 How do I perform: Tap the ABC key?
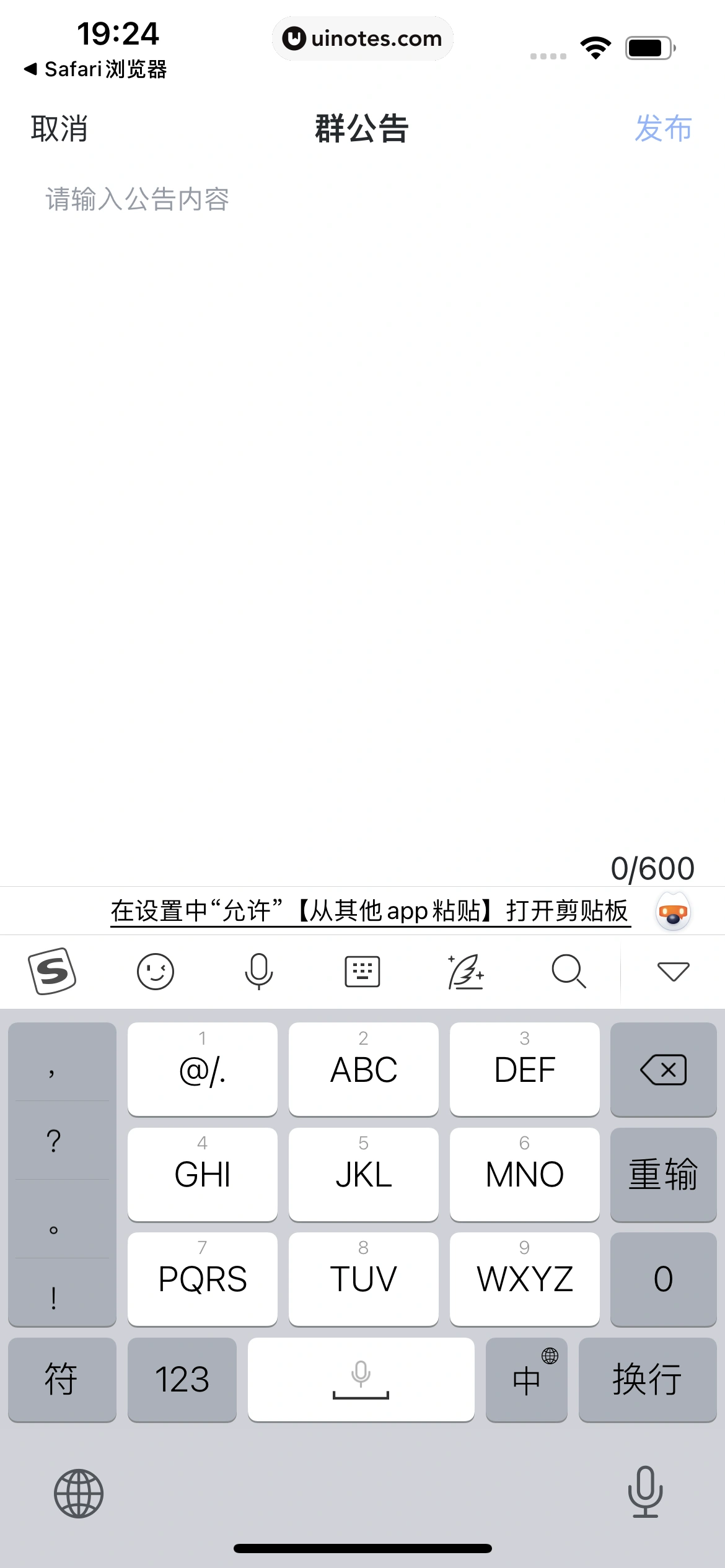[363, 1069]
